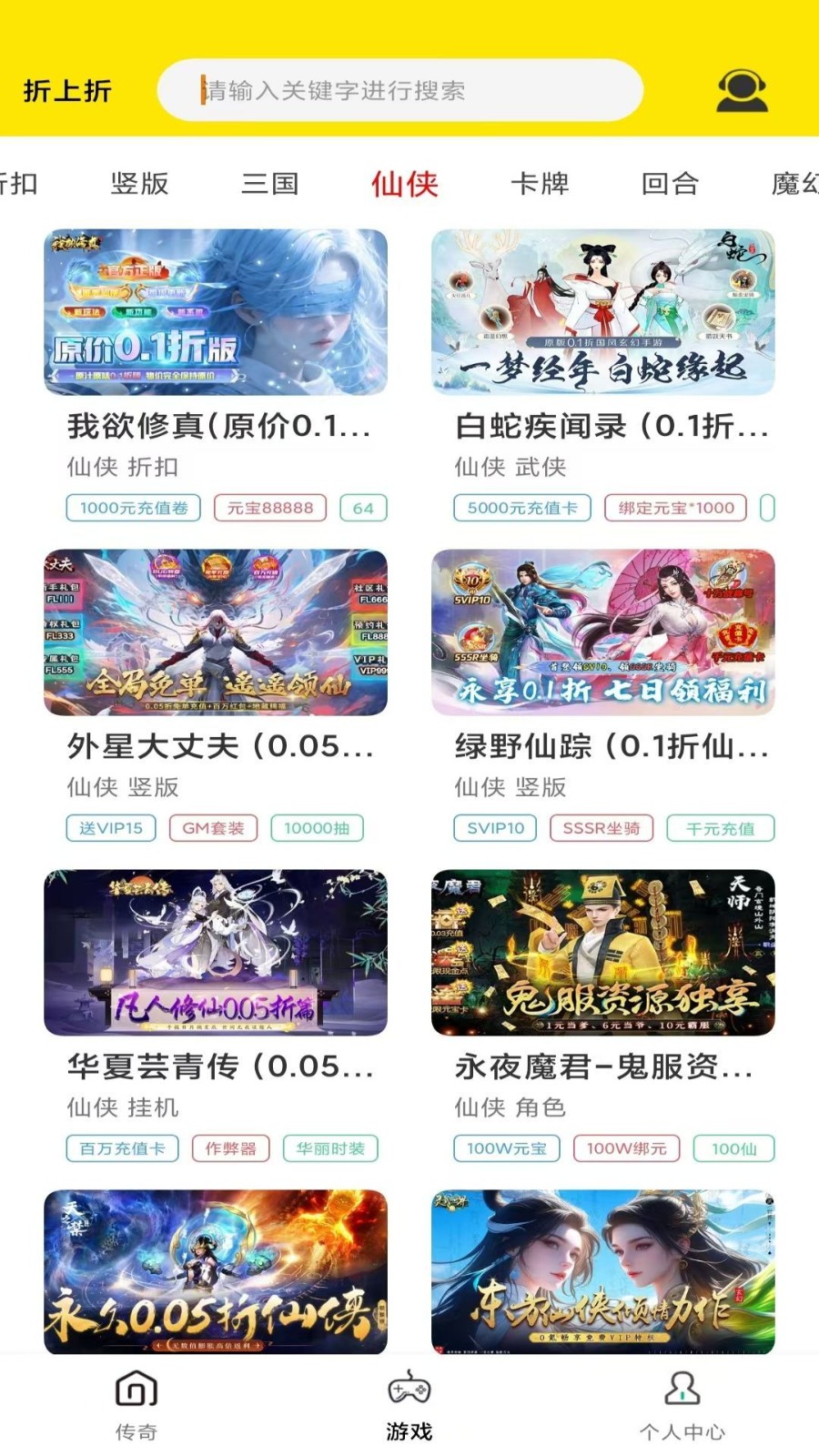Go to the 个人中心 bottom tab
The height and width of the screenshot is (1456, 819).
click(x=682, y=1406)
